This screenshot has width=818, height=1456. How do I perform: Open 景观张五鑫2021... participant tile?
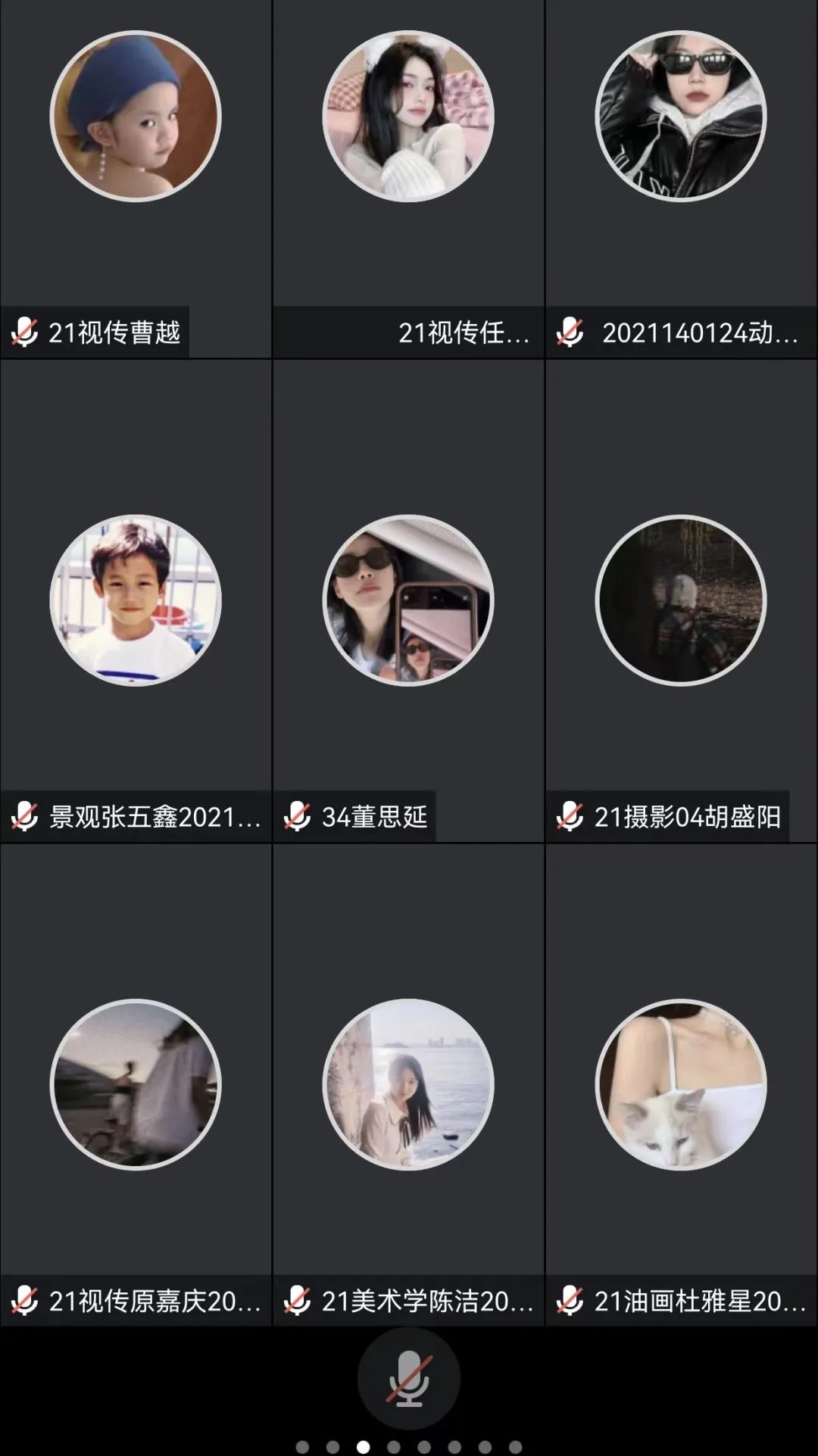(136, 600)
